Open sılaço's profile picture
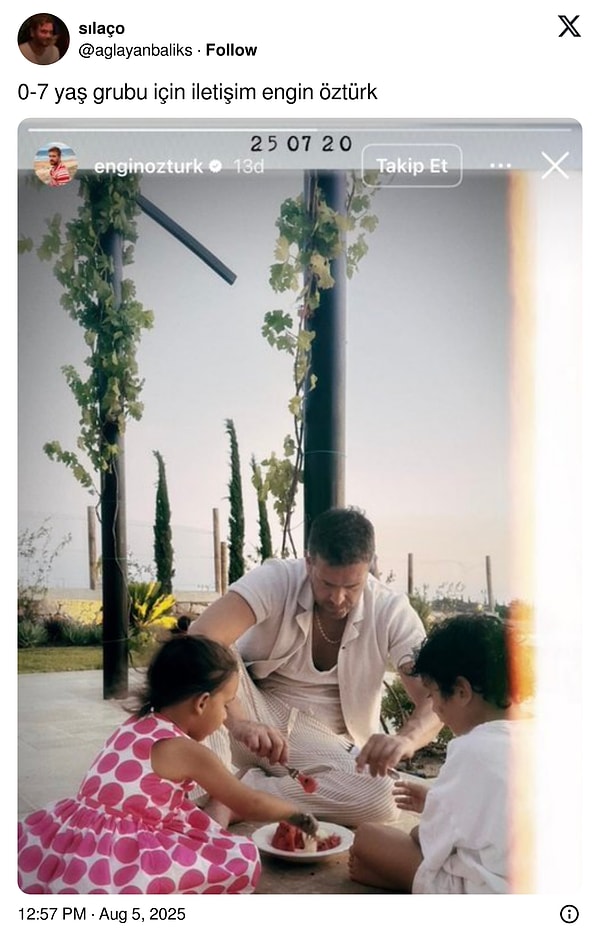The image size is (600, 944). coord(43,39)
